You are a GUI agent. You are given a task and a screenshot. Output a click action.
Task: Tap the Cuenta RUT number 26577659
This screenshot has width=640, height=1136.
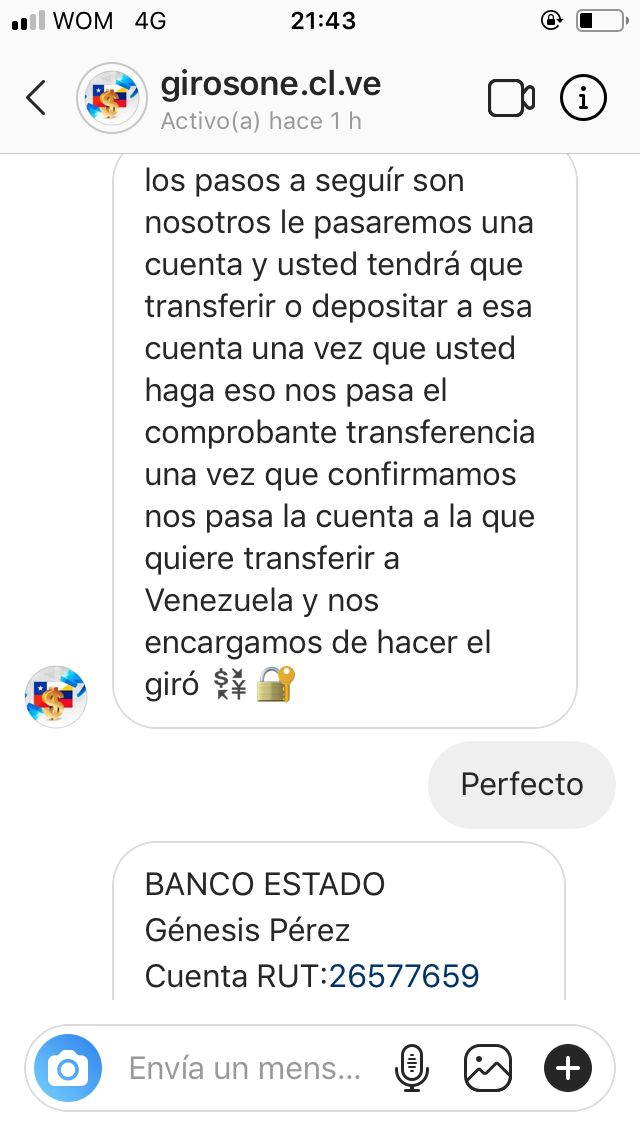pyautogui.click(x=404, y=976)
